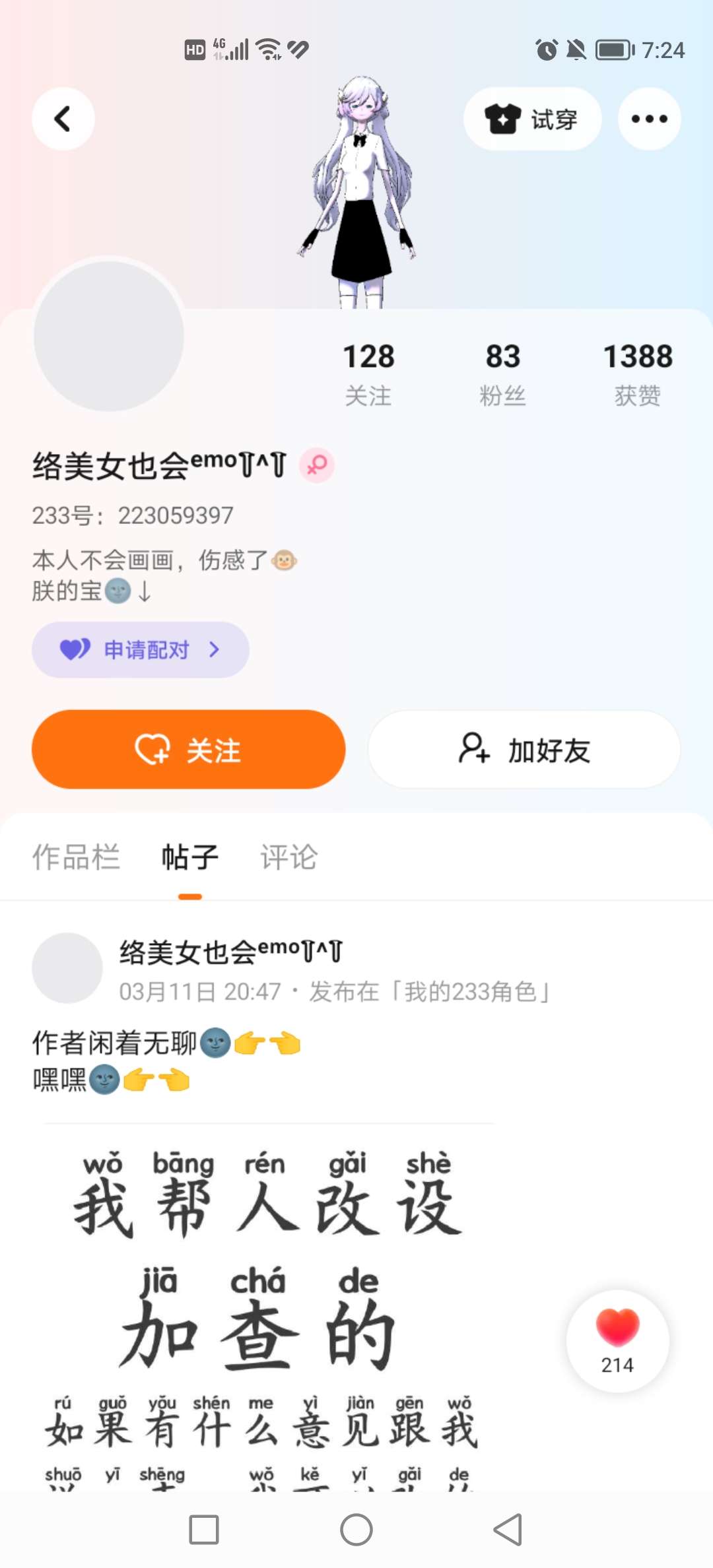Switch to the 评论 tab
The height and width of the screenshot is (1568, 713).
pyautogui.click(x=289, y=857)
